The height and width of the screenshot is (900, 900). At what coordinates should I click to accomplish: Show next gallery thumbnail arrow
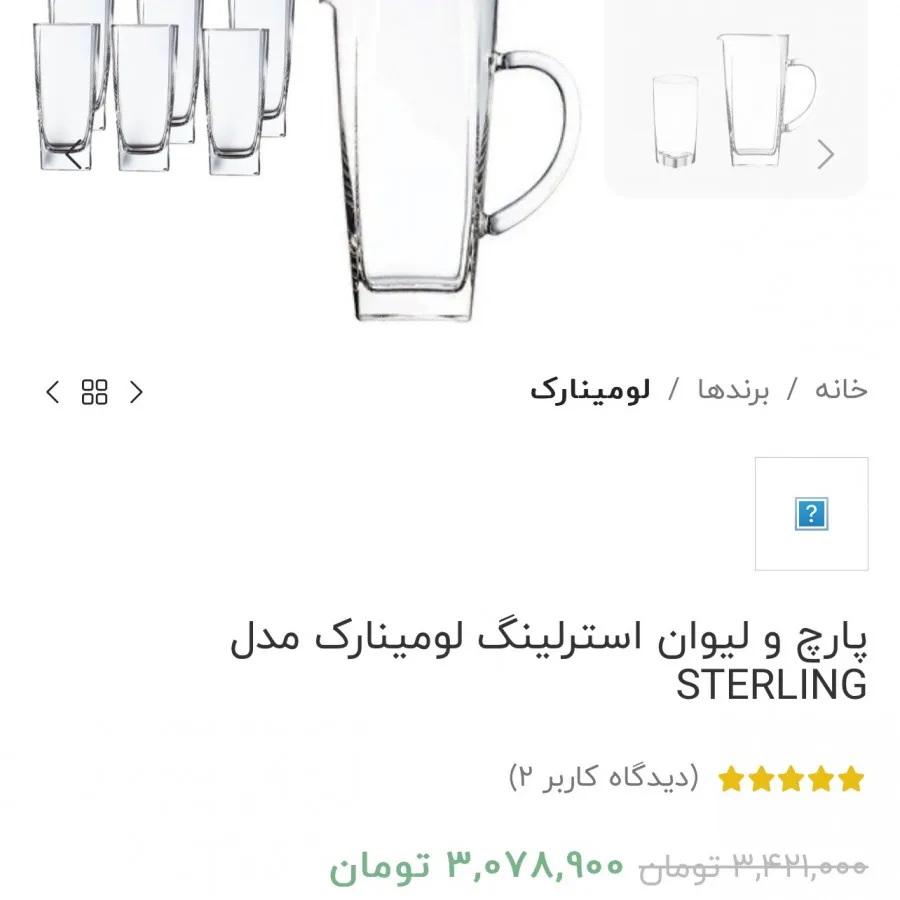pos(826,154)
